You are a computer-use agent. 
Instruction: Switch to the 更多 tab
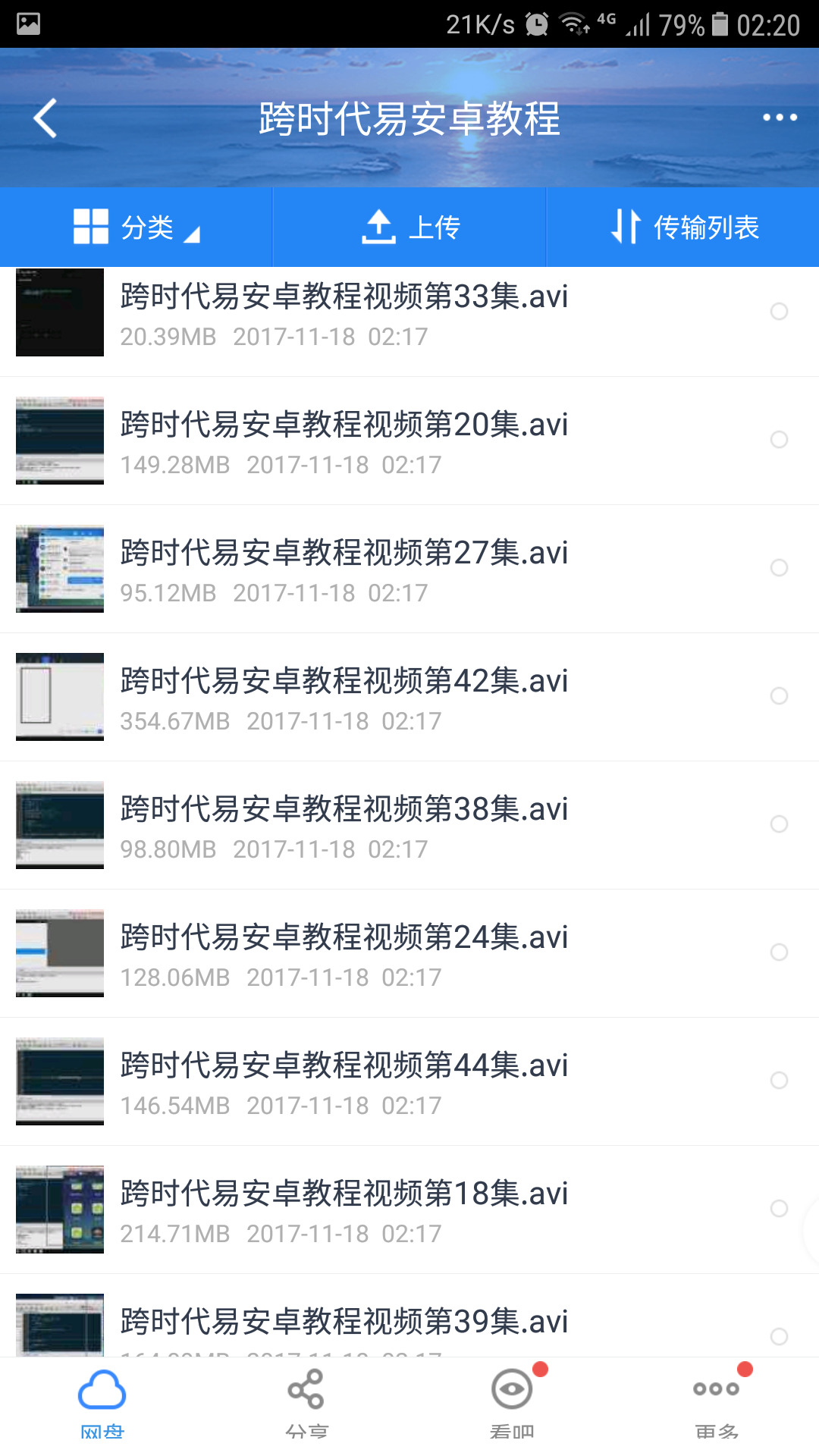point(715,1403)
